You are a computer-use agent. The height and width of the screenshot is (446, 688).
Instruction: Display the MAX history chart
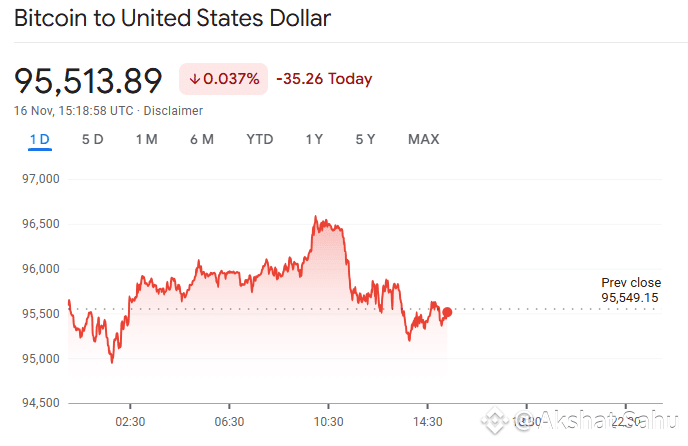pyautogui.click(x=423, y=140)
